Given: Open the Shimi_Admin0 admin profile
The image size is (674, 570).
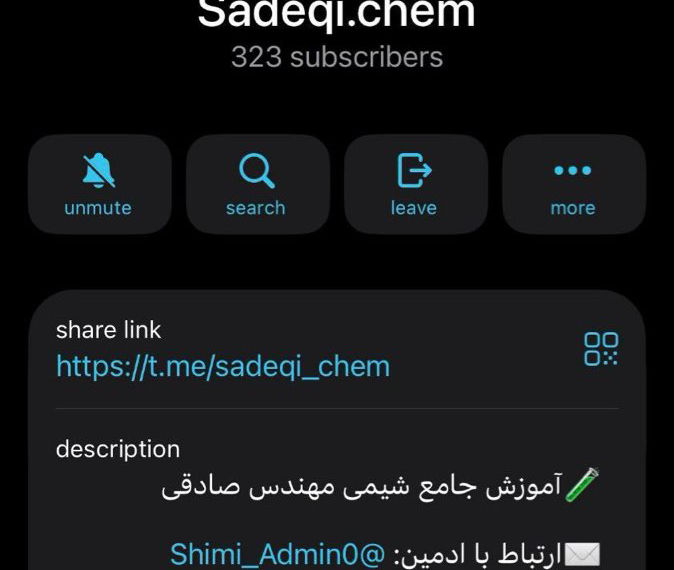Looking at the screenshot, I should coord(277,553).
